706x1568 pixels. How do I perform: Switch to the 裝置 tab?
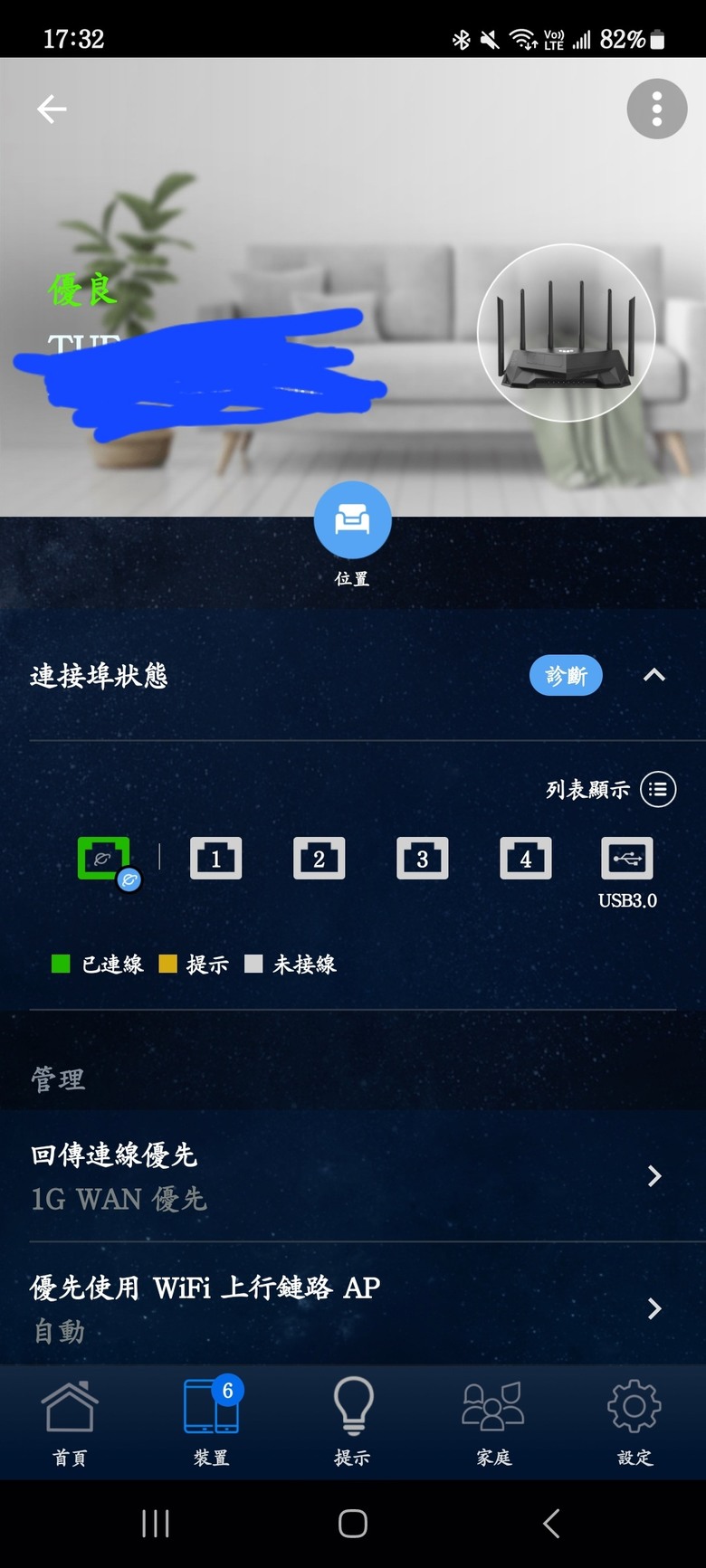tap(212, 1421)
